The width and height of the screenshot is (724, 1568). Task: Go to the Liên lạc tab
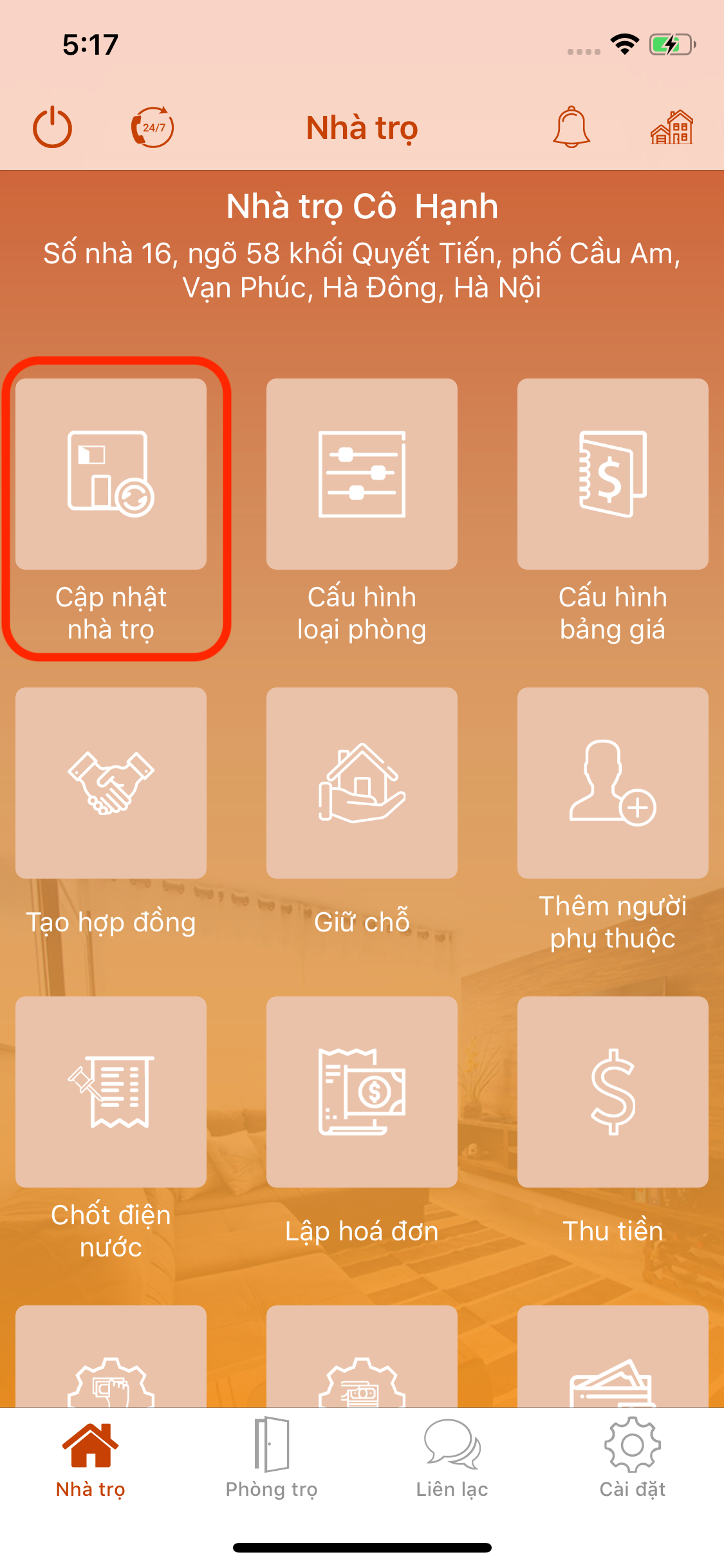452,1459
